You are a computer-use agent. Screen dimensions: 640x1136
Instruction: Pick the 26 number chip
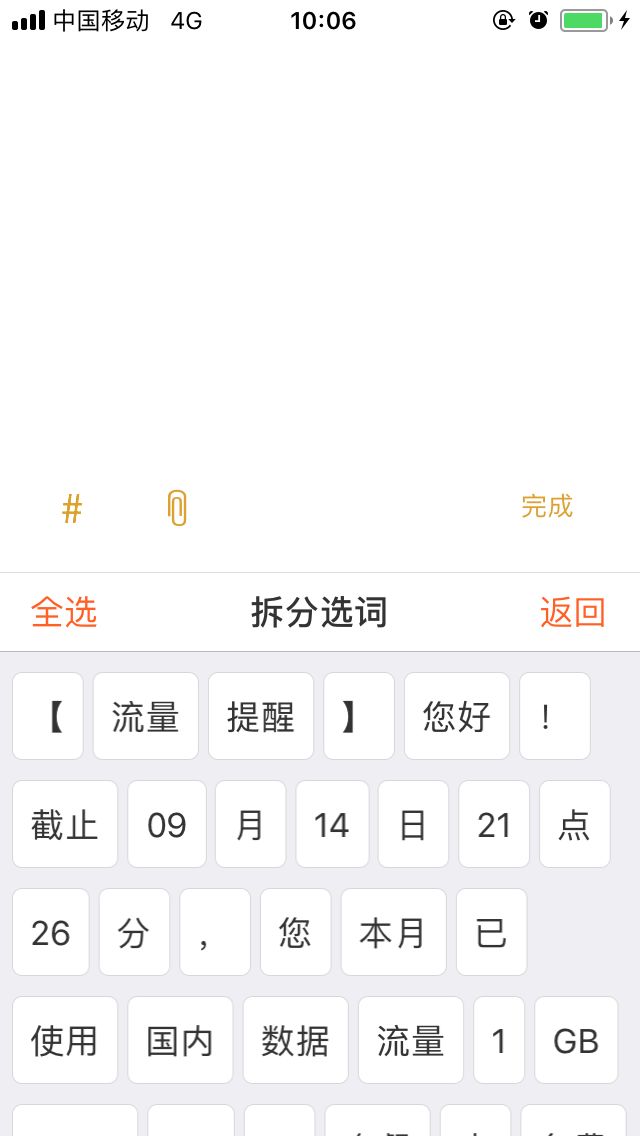(50, 932)
